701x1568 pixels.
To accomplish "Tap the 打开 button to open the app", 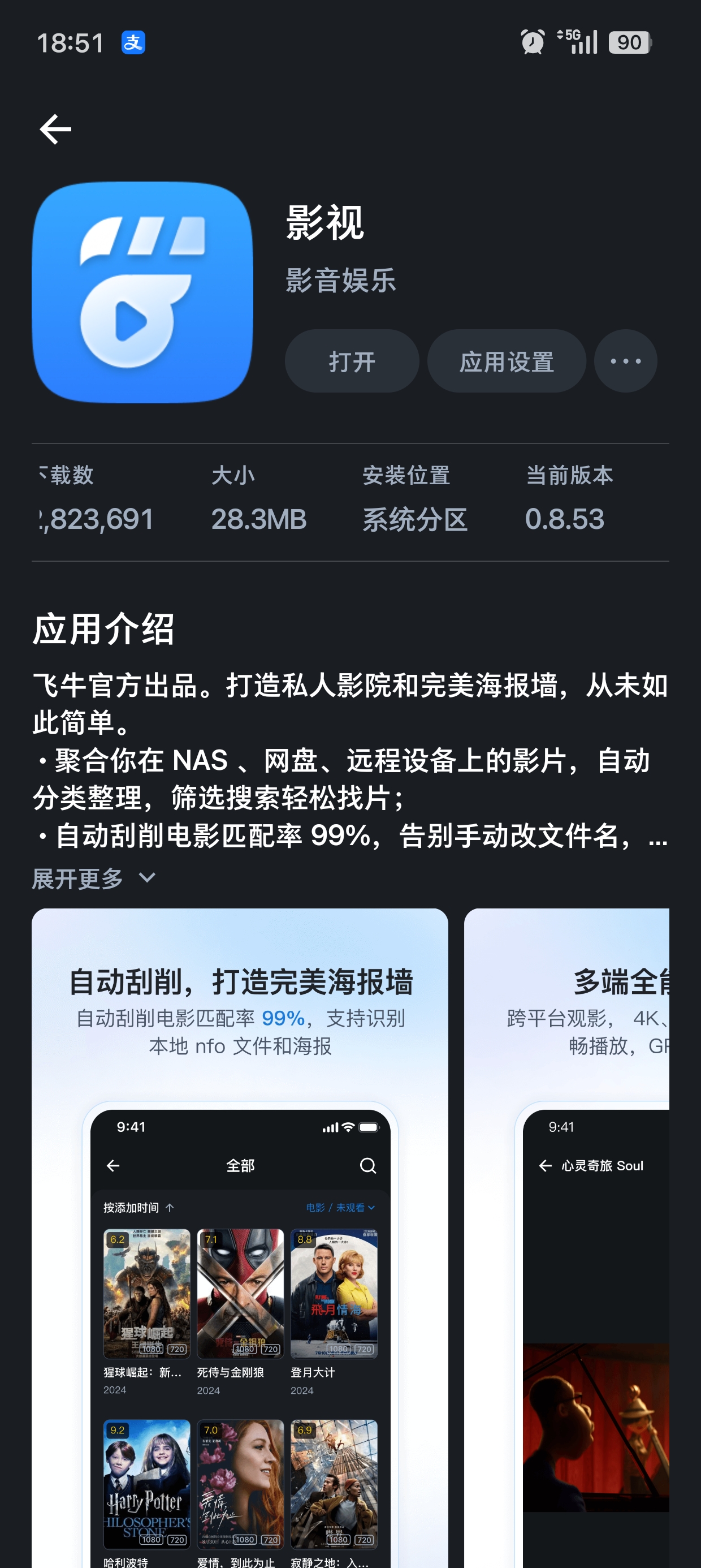I will [x=352, y=361].
